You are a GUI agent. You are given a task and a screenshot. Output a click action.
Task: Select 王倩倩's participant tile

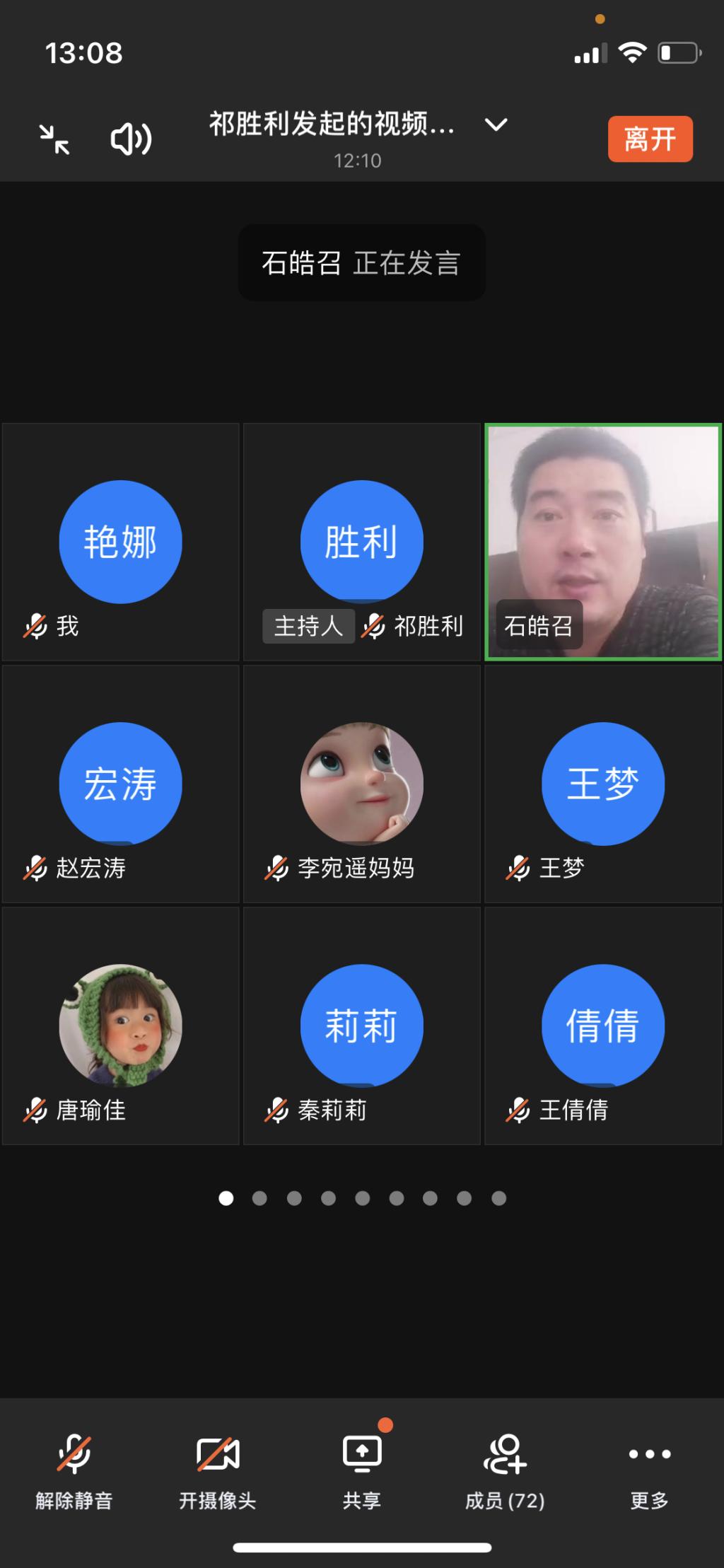pyautogui.click(x=603, y=1026)
